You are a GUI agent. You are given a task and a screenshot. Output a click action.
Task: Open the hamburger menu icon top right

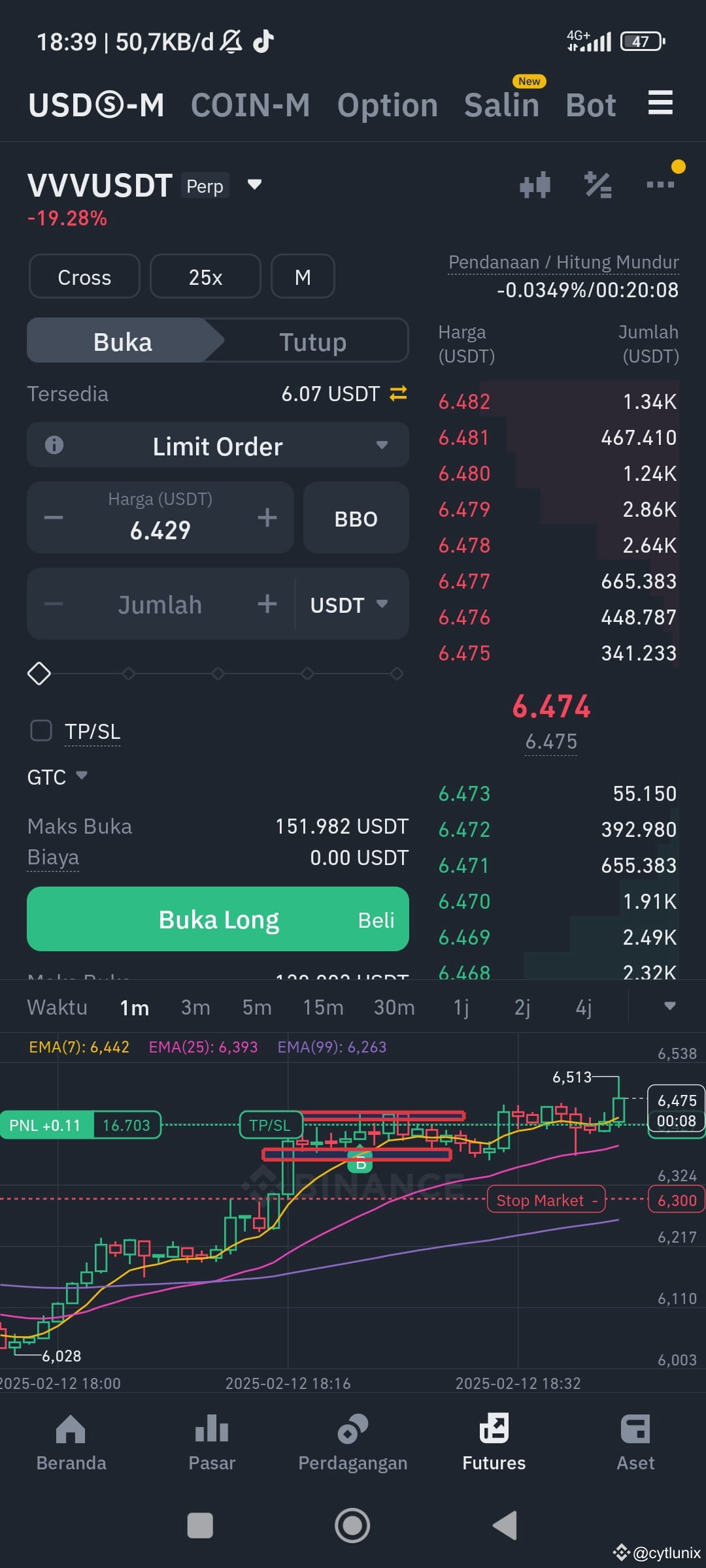pos(660,103)
